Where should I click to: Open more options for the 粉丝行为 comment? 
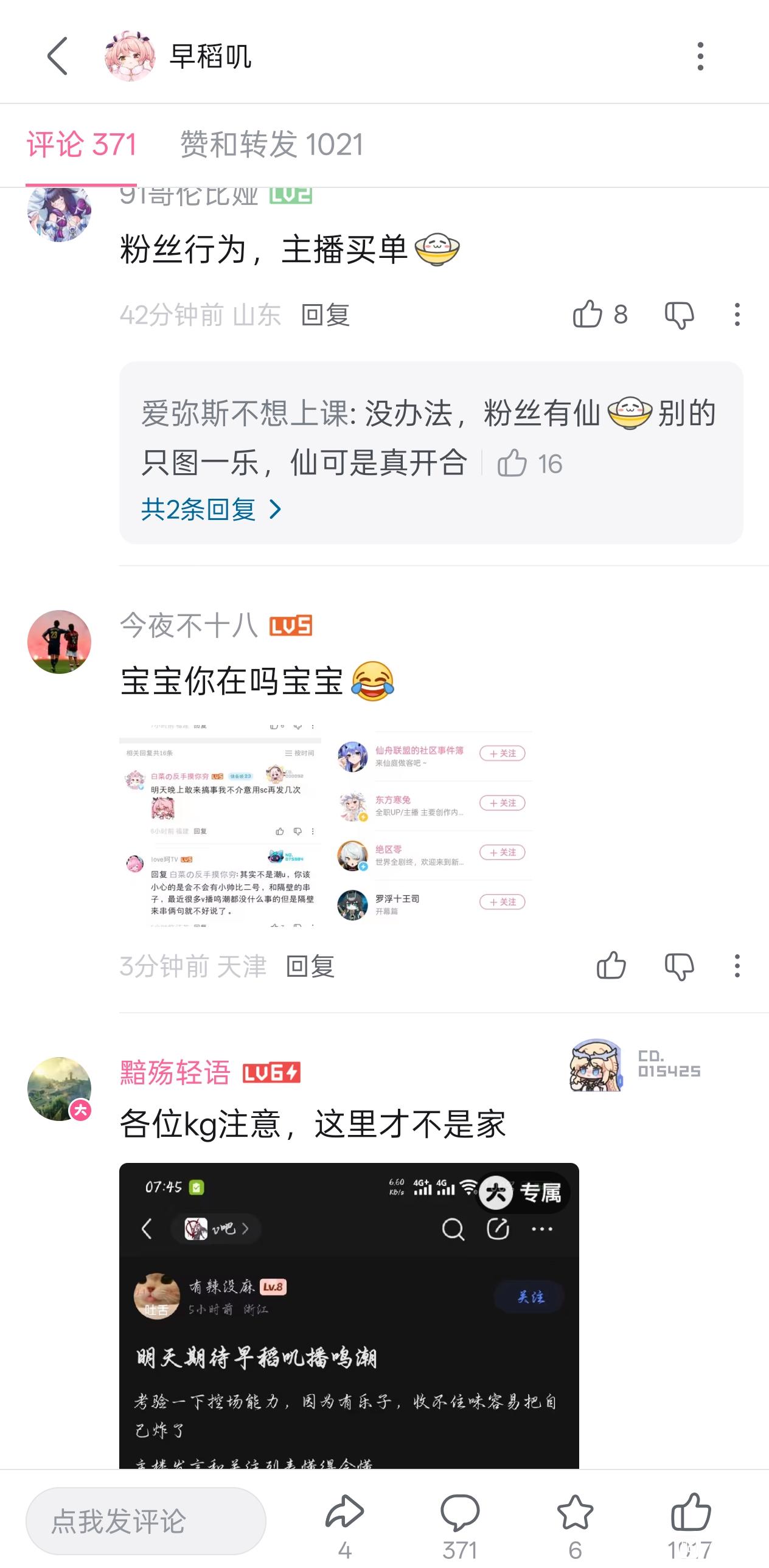[x=737, y=314]
